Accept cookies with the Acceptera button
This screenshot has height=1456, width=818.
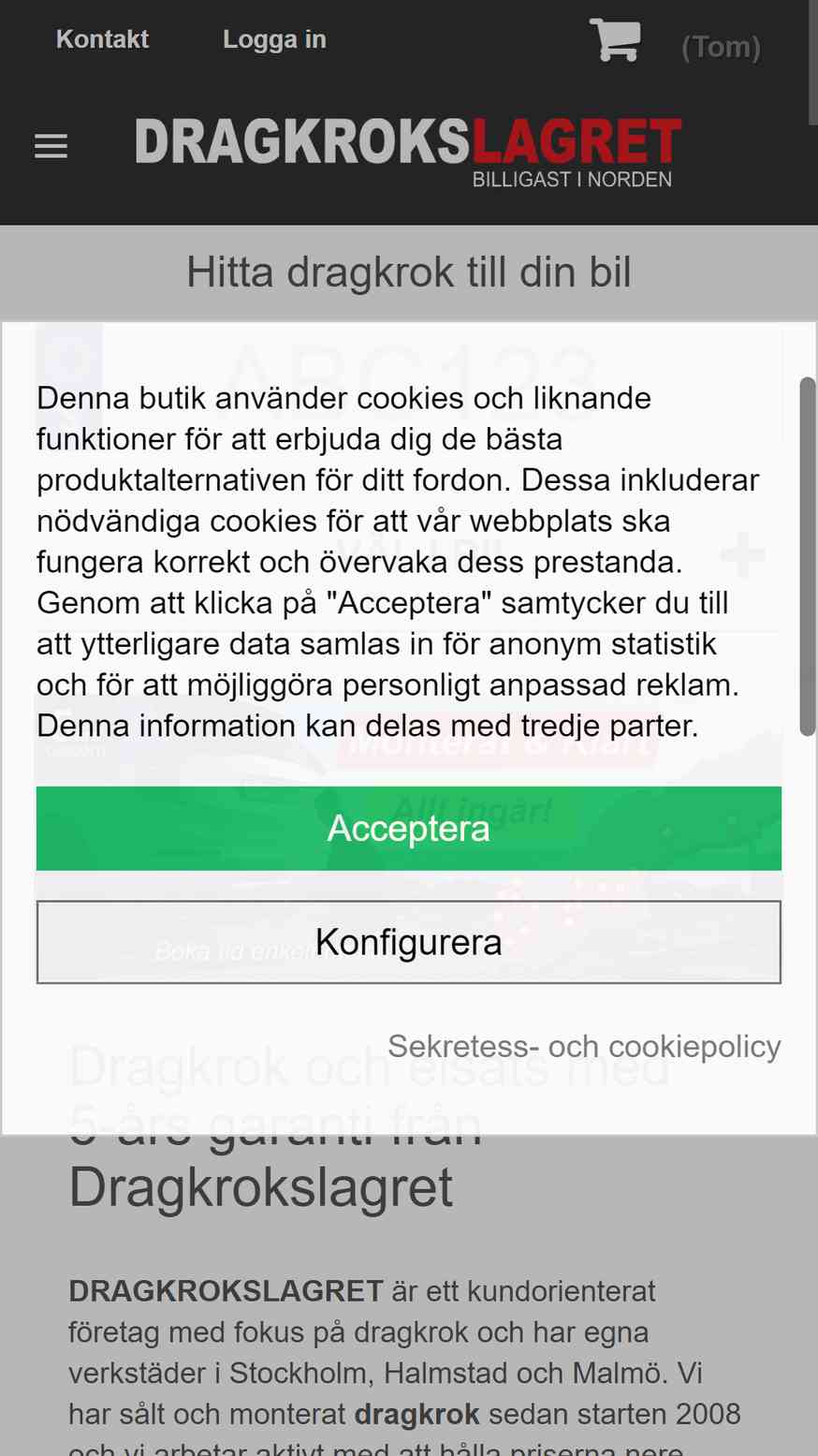[x=409, y=829]
